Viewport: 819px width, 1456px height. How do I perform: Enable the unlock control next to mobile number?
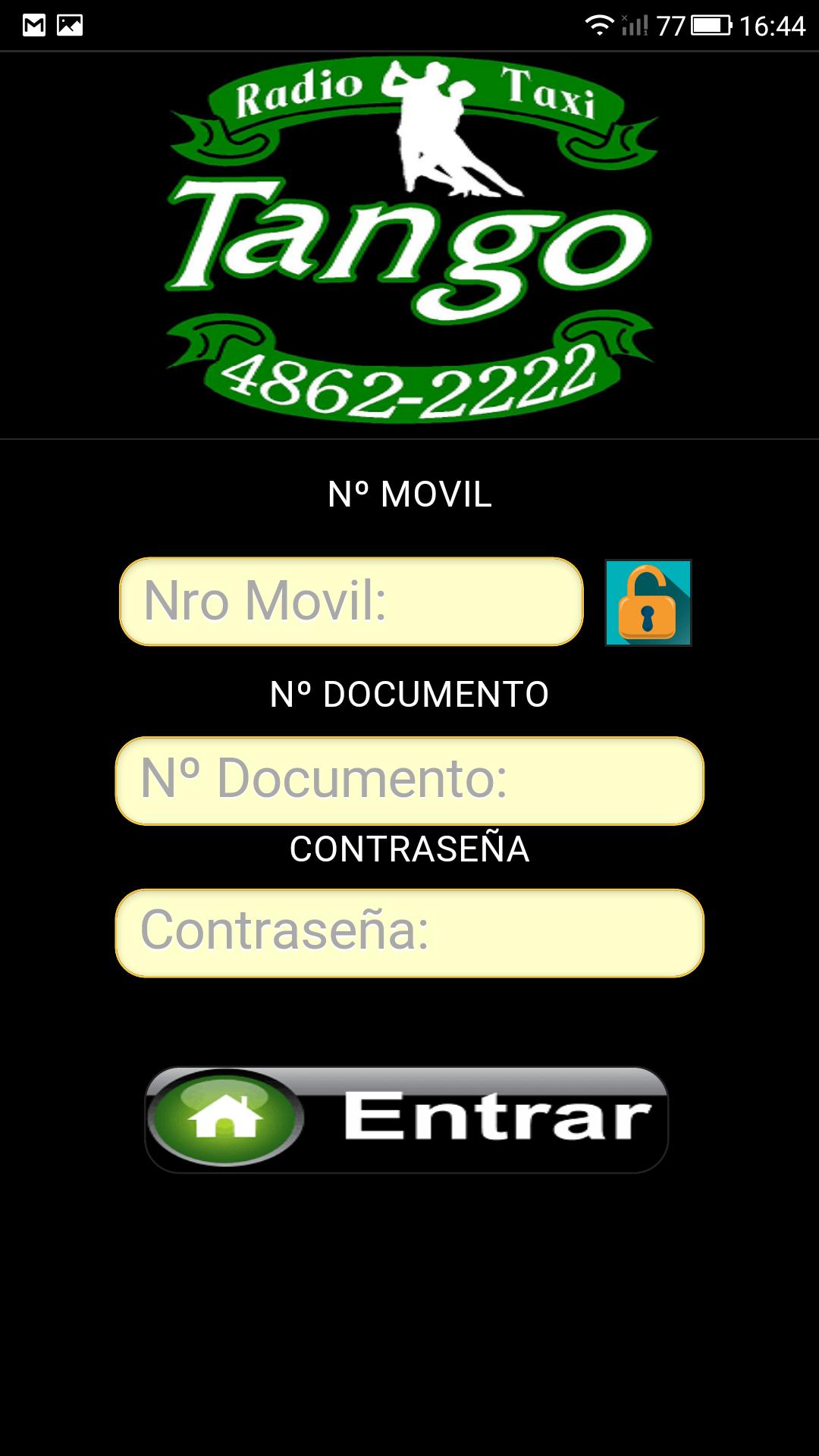(x=648, y=603)
